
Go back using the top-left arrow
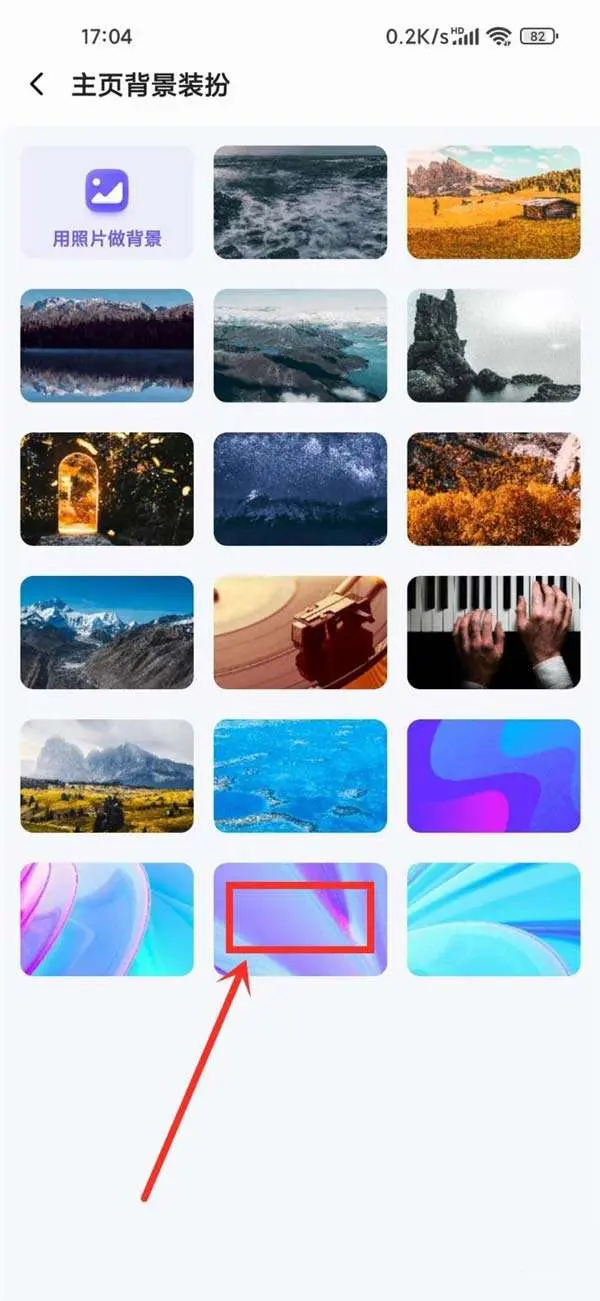37,85
